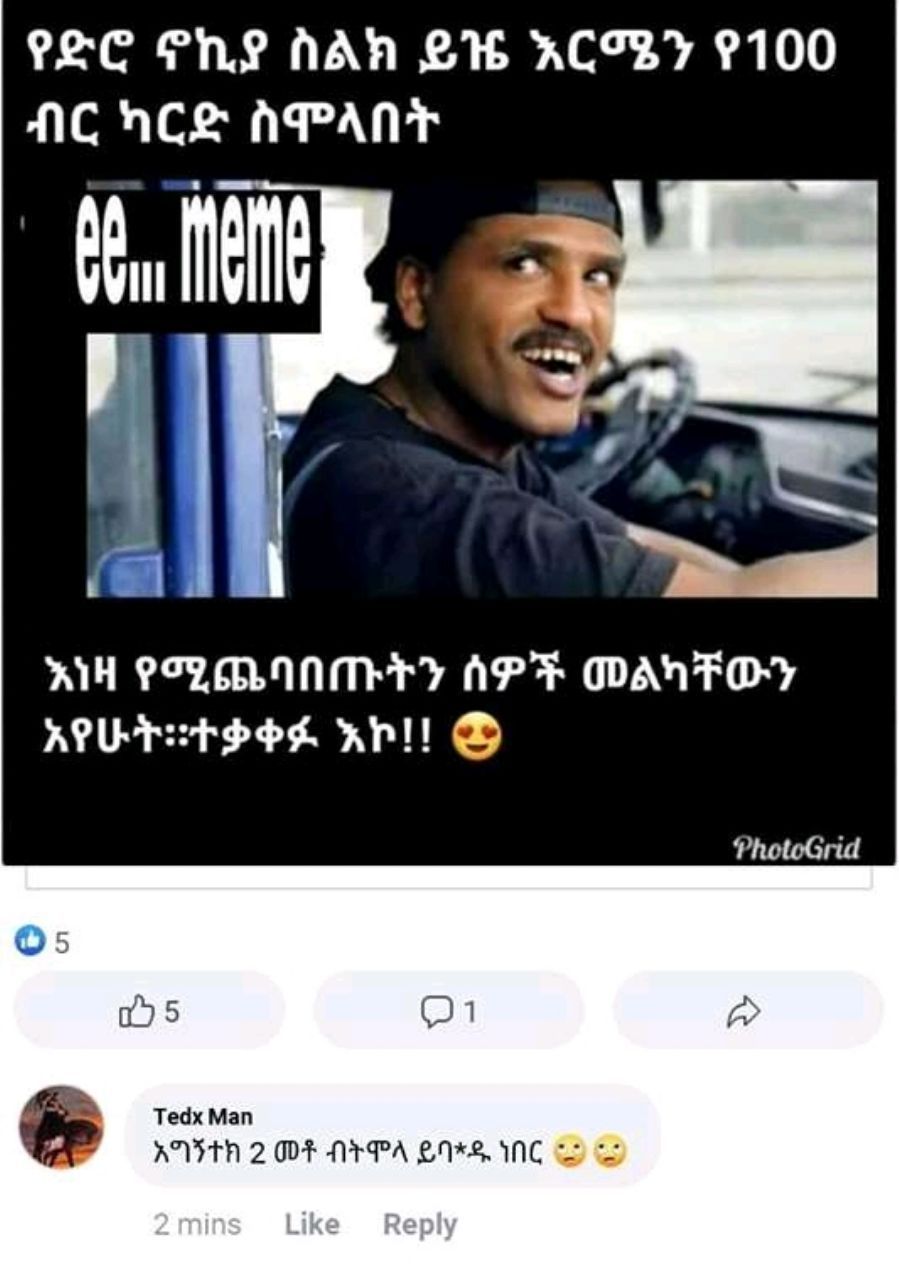Reply to Tedx Man's comment

(x=420, y=1224)
